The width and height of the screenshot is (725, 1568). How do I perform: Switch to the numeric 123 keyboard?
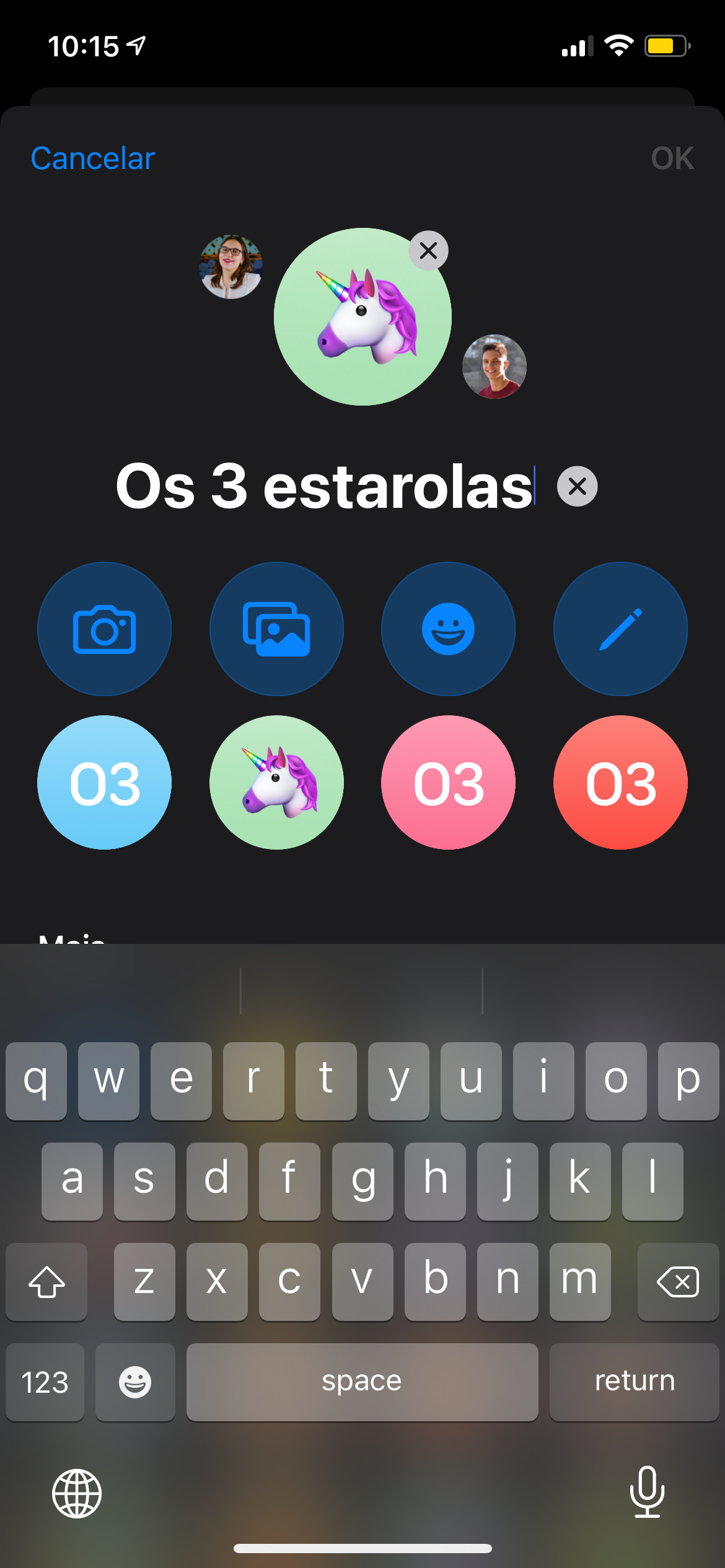coord(45,1382)
